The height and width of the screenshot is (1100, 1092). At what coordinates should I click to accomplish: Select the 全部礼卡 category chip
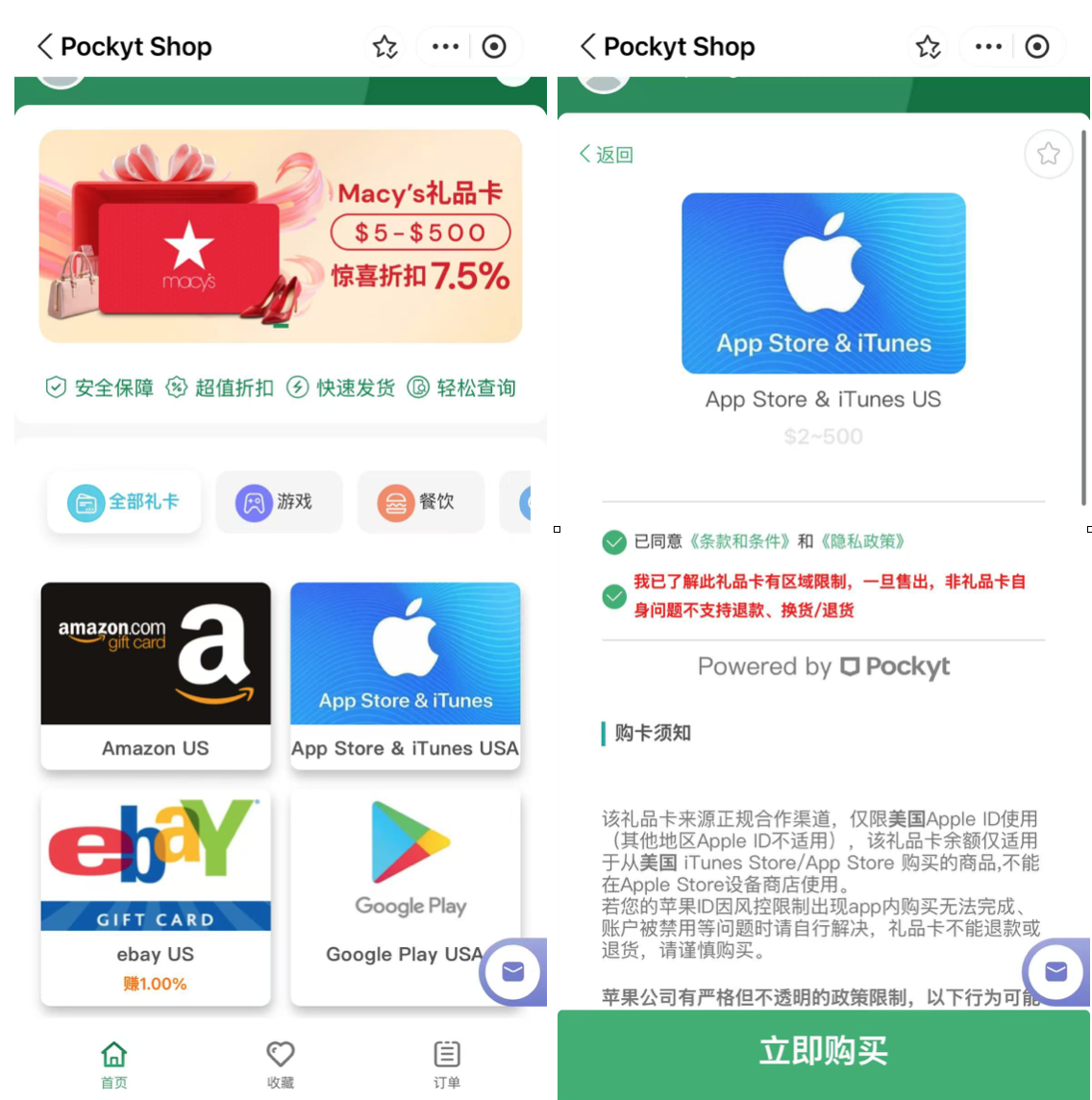[124, 502]
